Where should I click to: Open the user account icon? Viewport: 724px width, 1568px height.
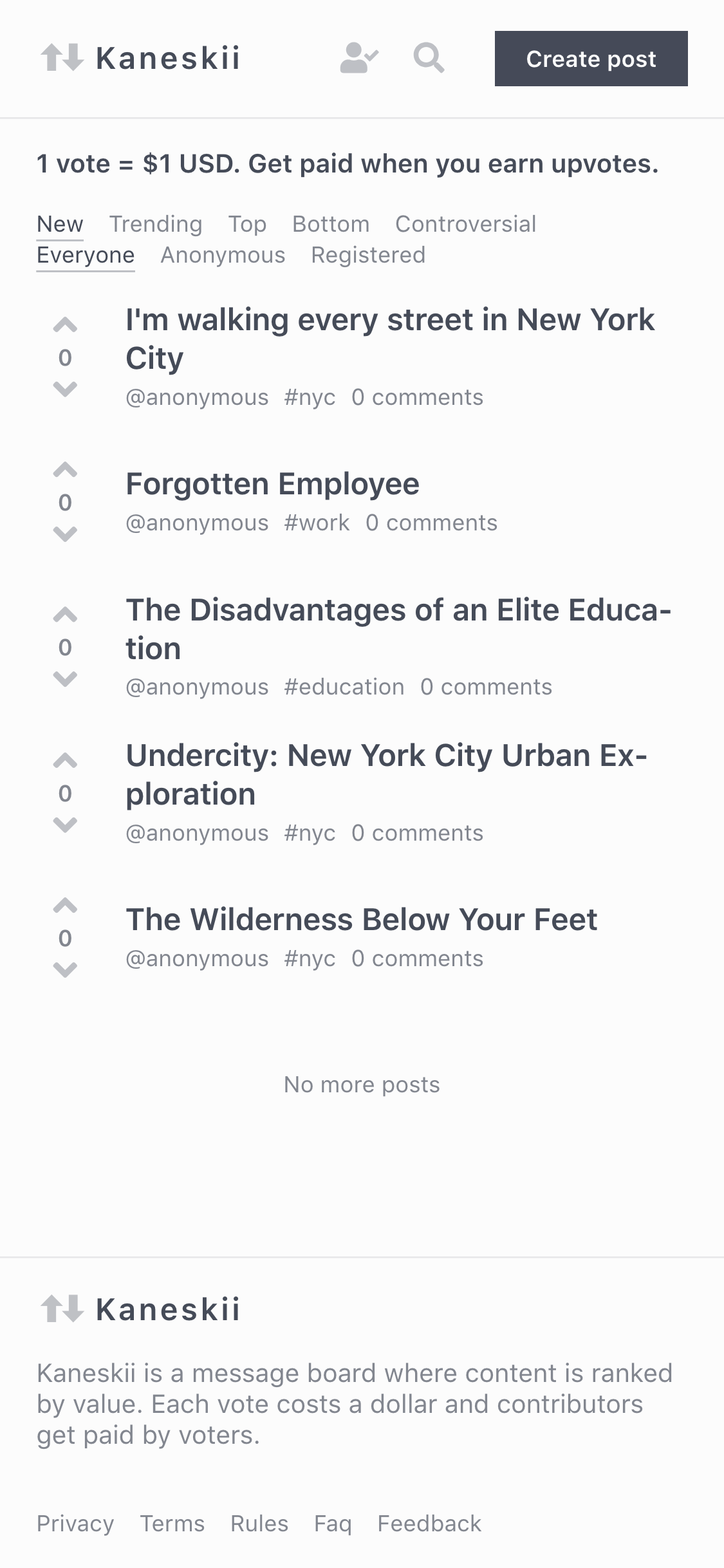click(359, 59)
